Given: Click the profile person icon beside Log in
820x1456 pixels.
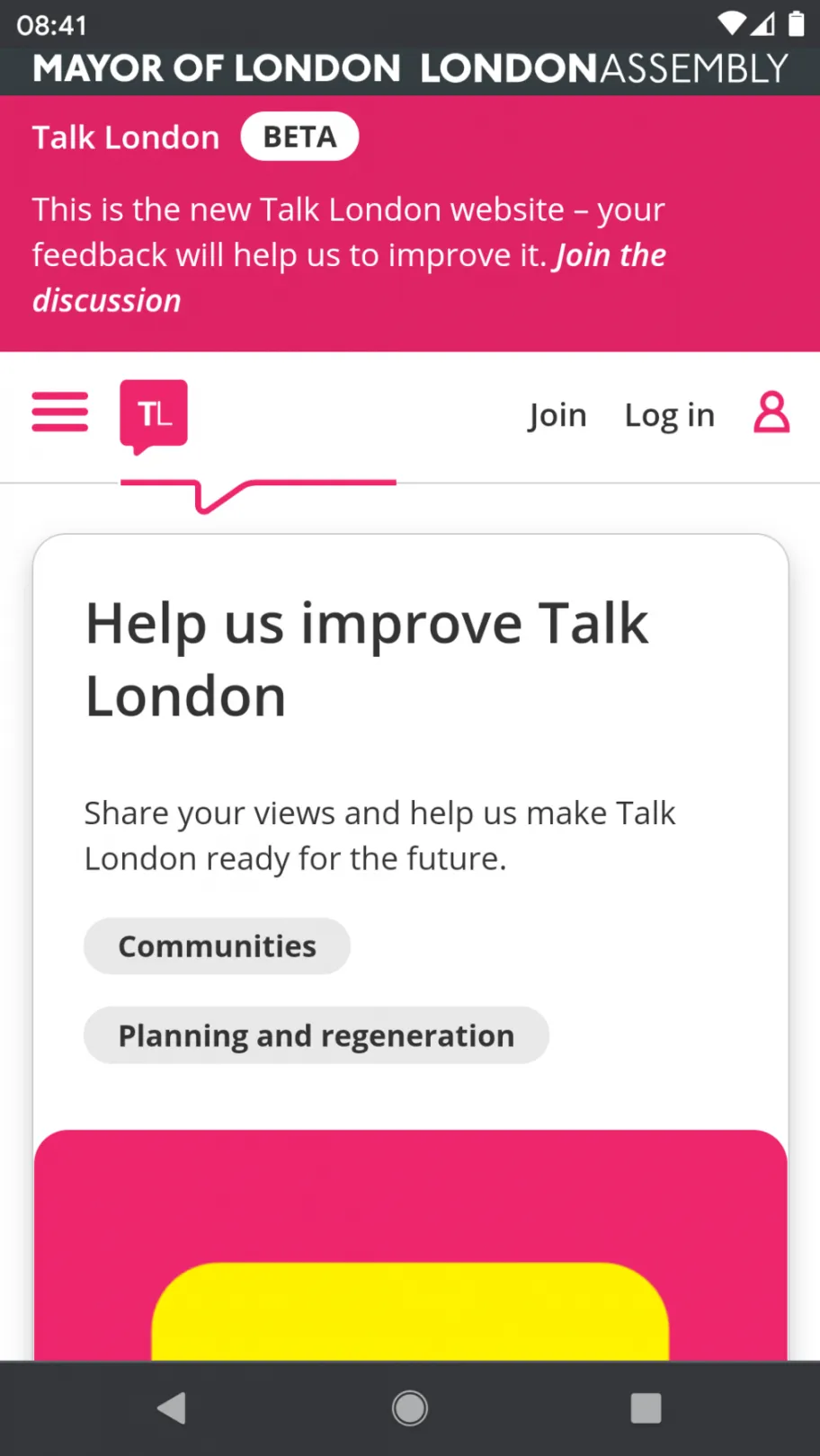Looking at the screenshot, I should click(771, 413).
